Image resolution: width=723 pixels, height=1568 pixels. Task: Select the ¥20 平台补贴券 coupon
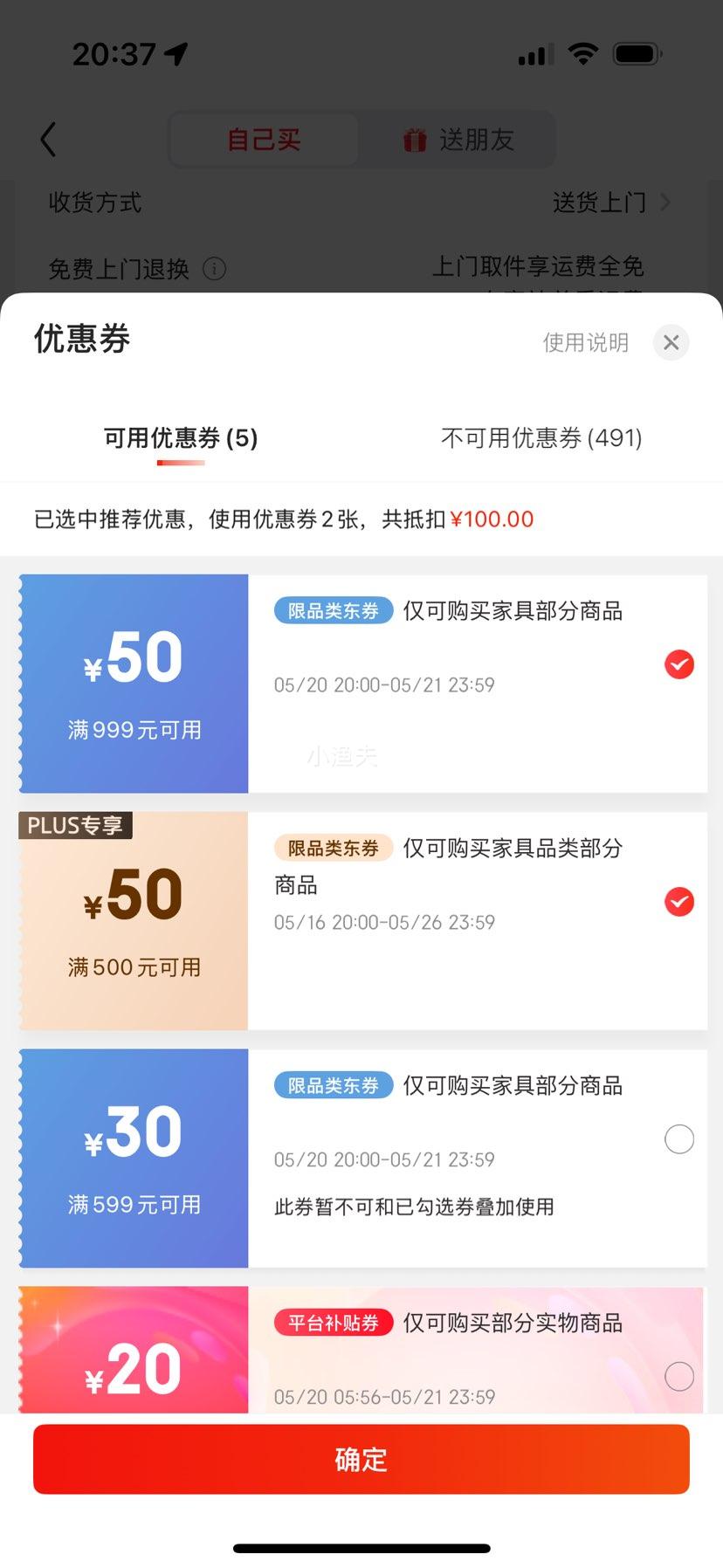click(678, 1376)
